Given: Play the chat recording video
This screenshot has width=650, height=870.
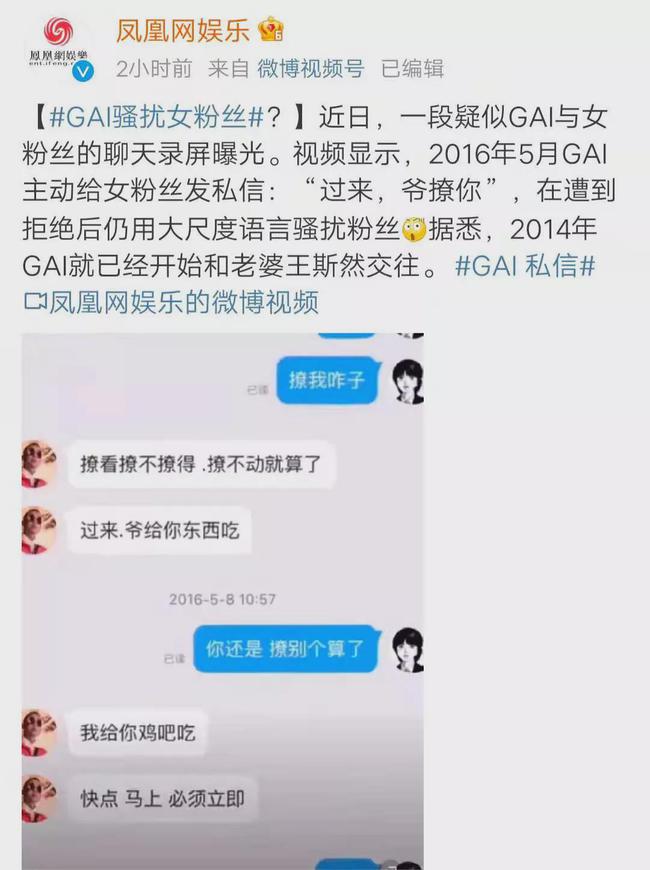Looking at the screenshot, I should tap(222, 600).
